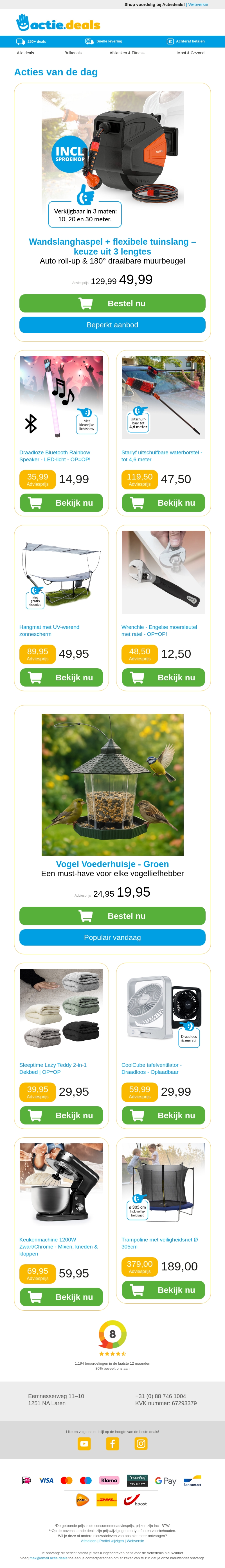Tap Bestel nu for the Wandslanghaspel
The width and height of the screenshot is (225, 1568).
click(112, 303)
